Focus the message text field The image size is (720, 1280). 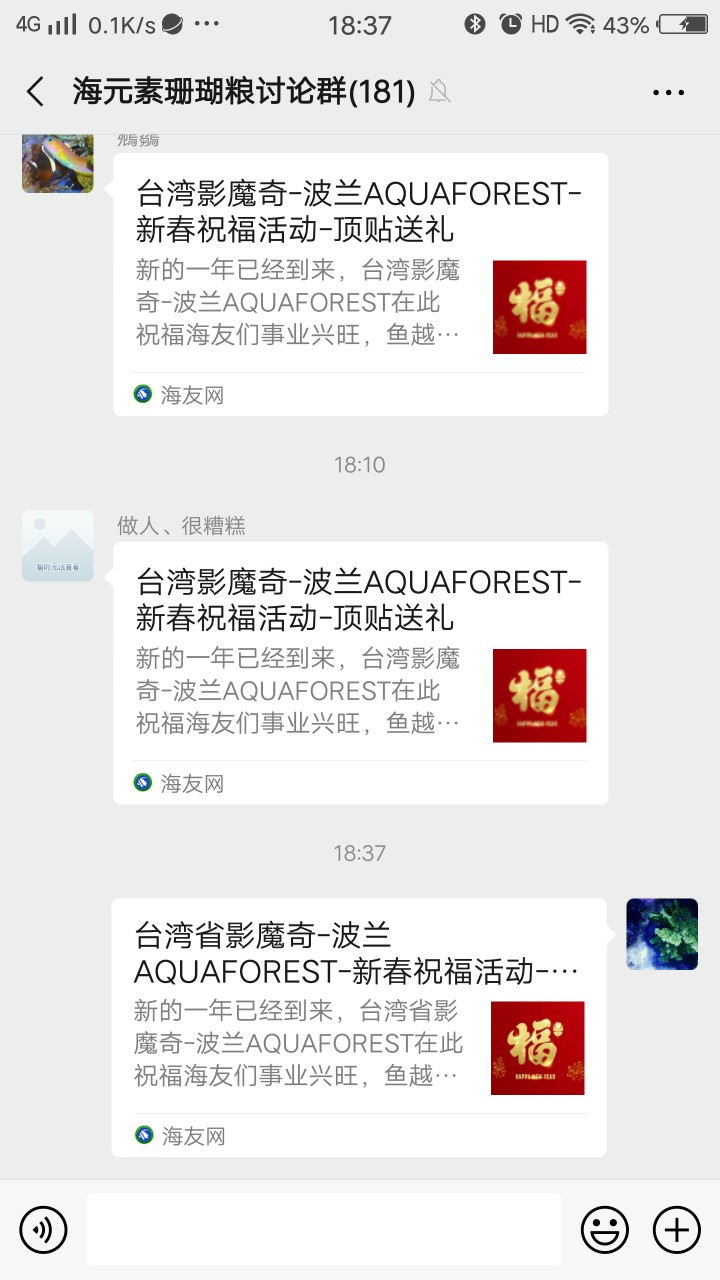(x=323, y=1229)
